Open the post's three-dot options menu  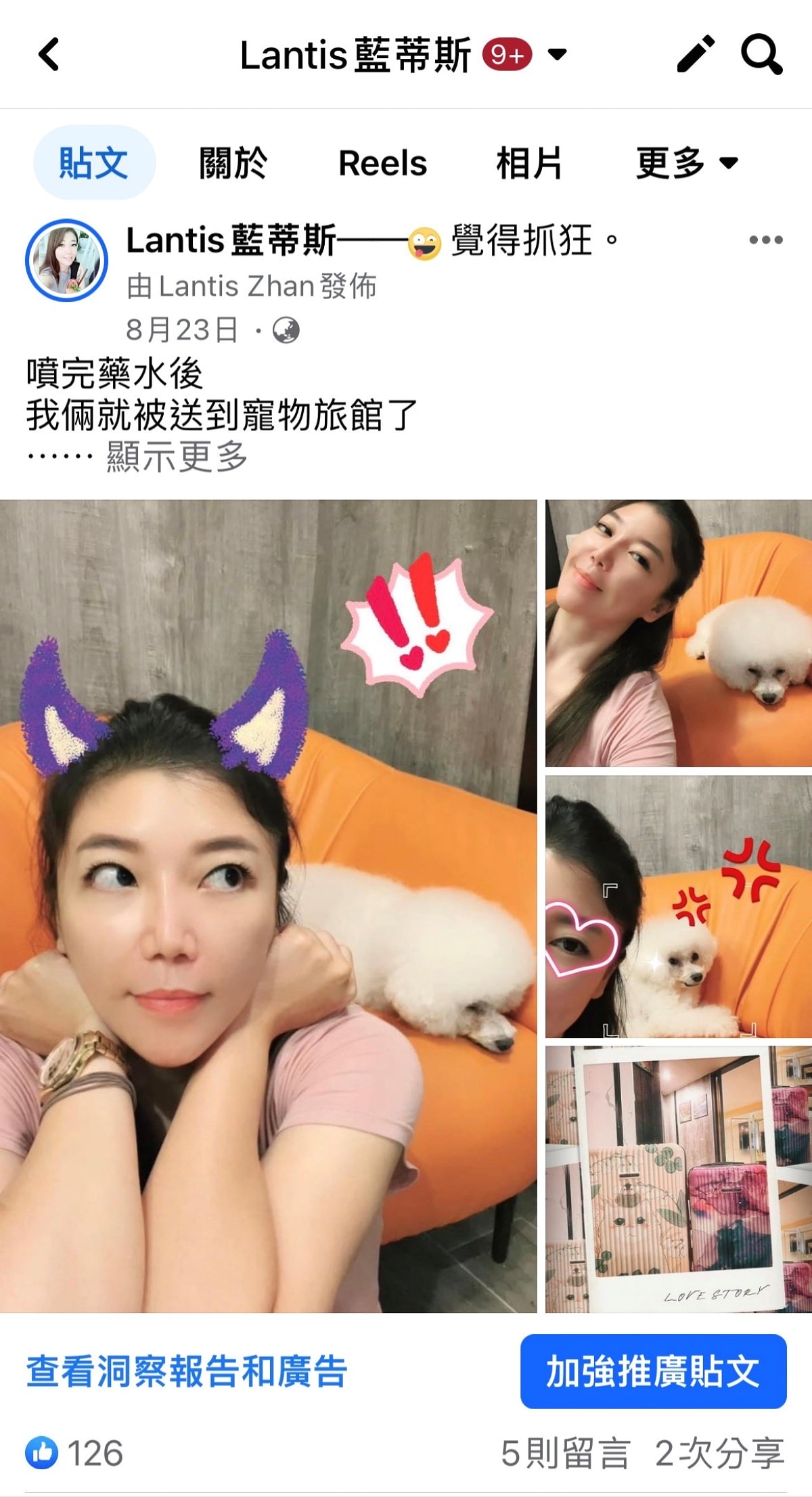(x=766, y=240)
